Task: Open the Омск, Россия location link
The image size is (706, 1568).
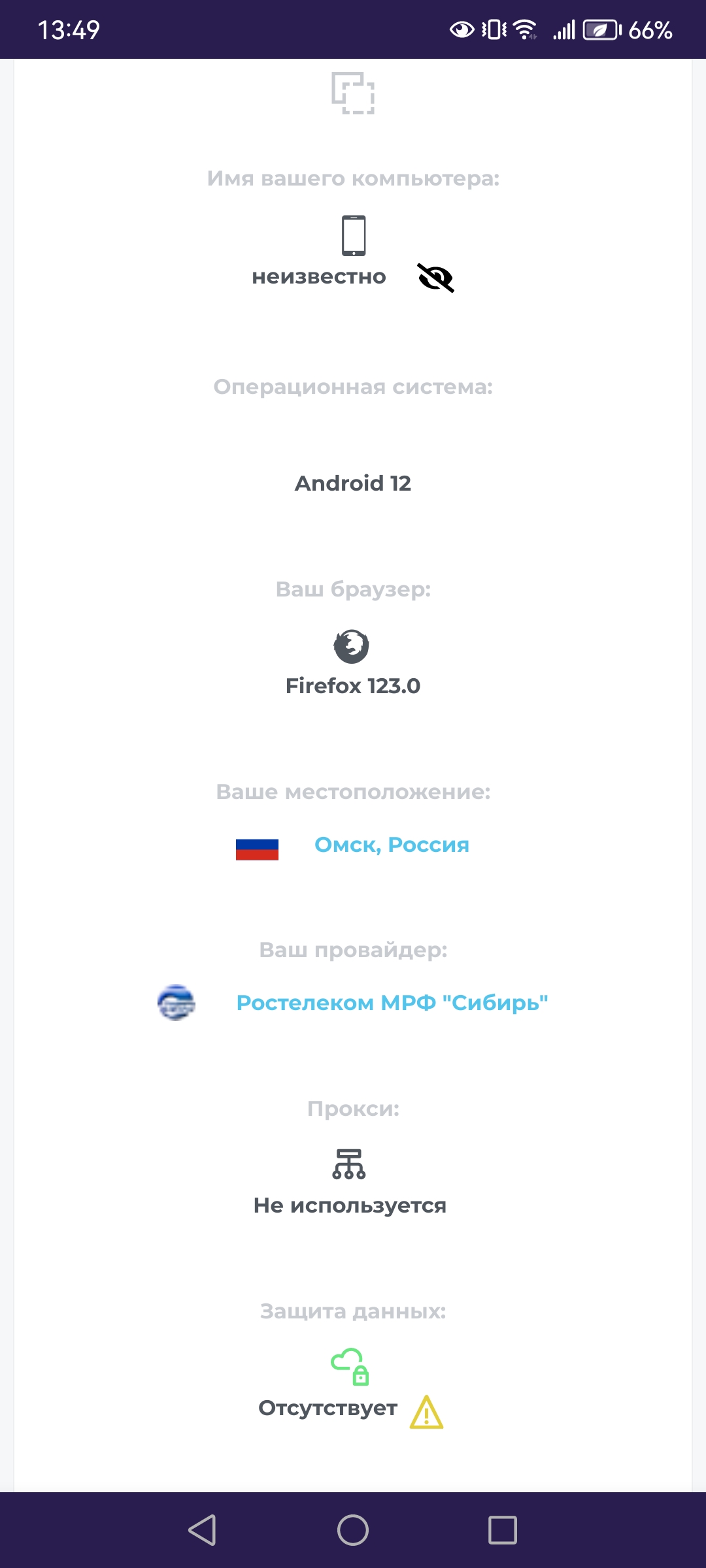Action: click(x=392, y=845)
